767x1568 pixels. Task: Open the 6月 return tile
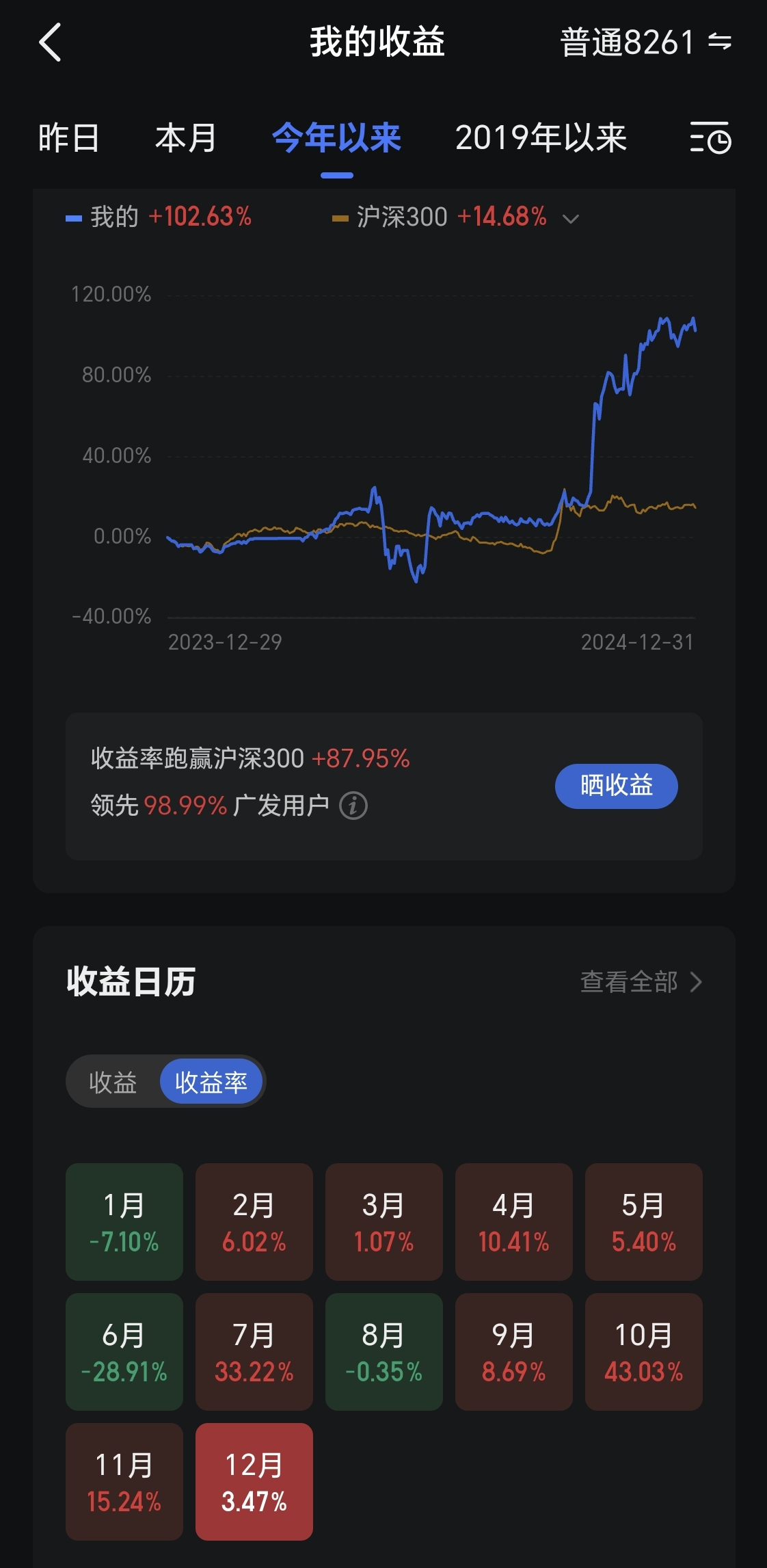click(124, 1352)
